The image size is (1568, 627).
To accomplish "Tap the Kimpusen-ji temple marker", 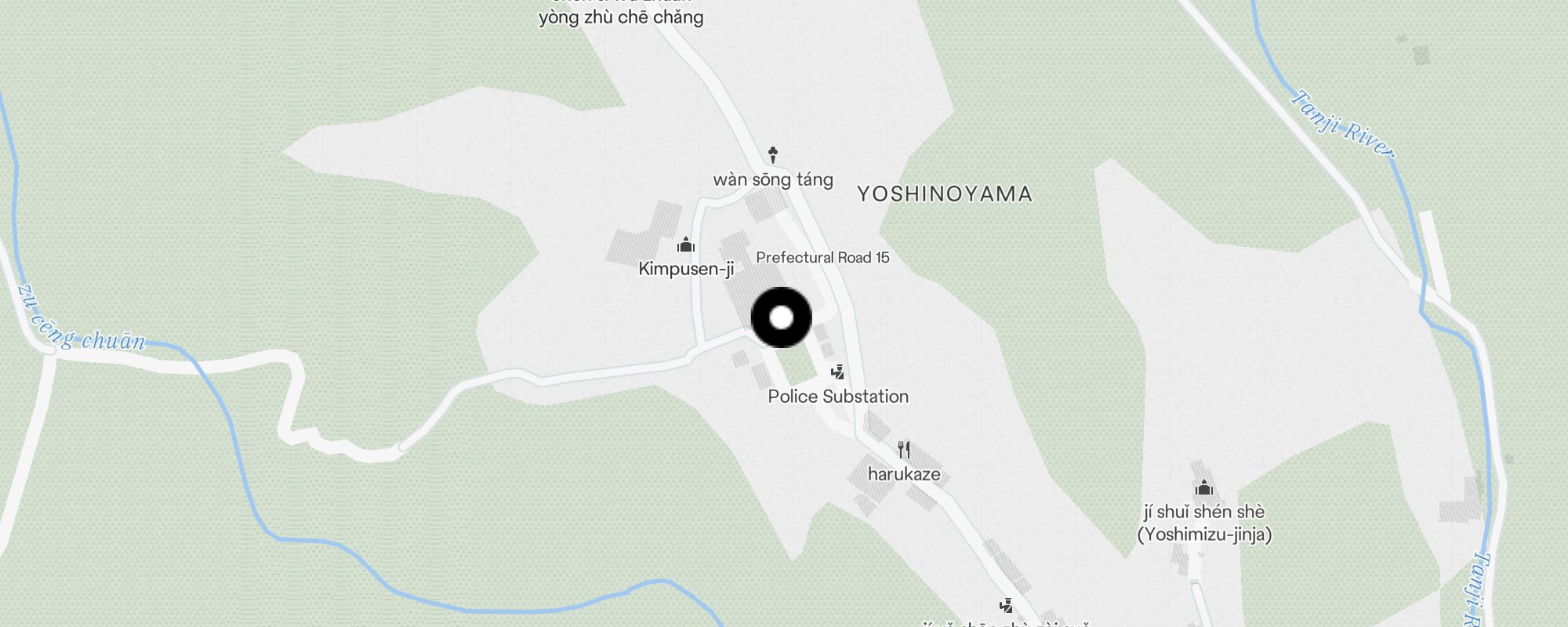I will click(686, 245).
